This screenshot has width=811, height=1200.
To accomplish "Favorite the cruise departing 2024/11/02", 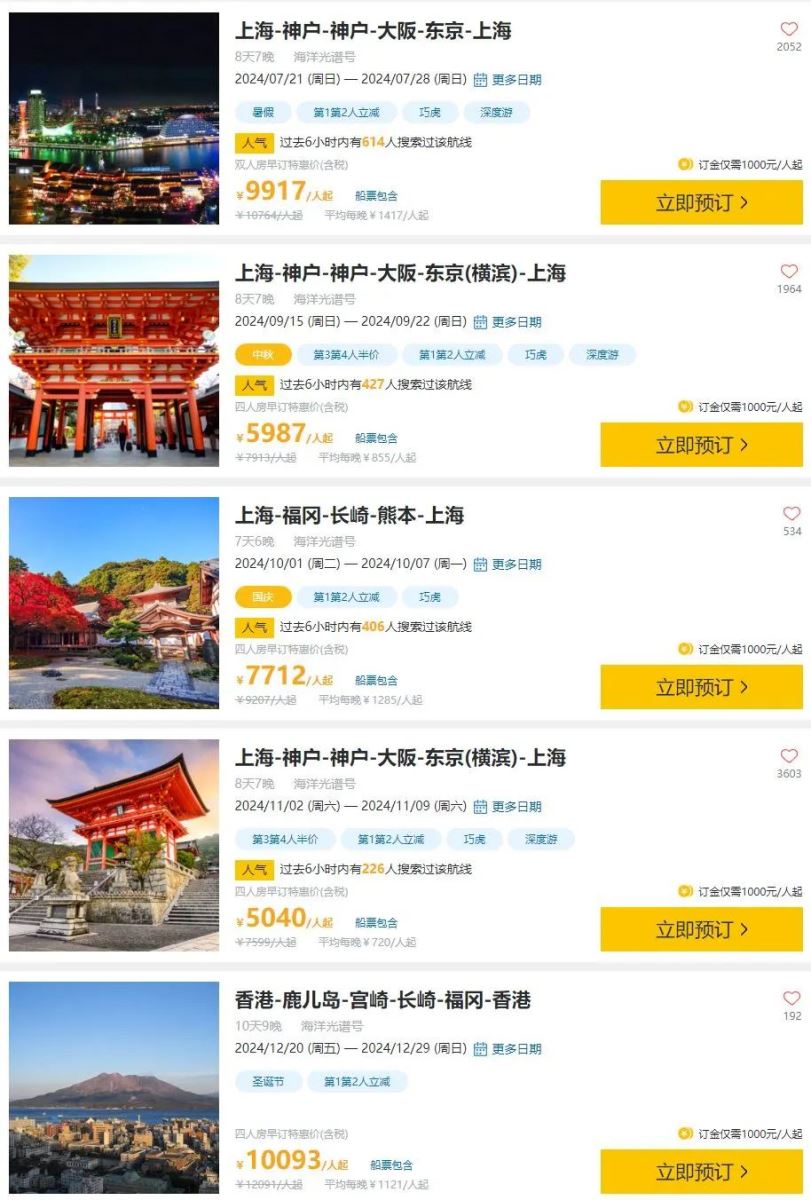I will pos(789,756).
